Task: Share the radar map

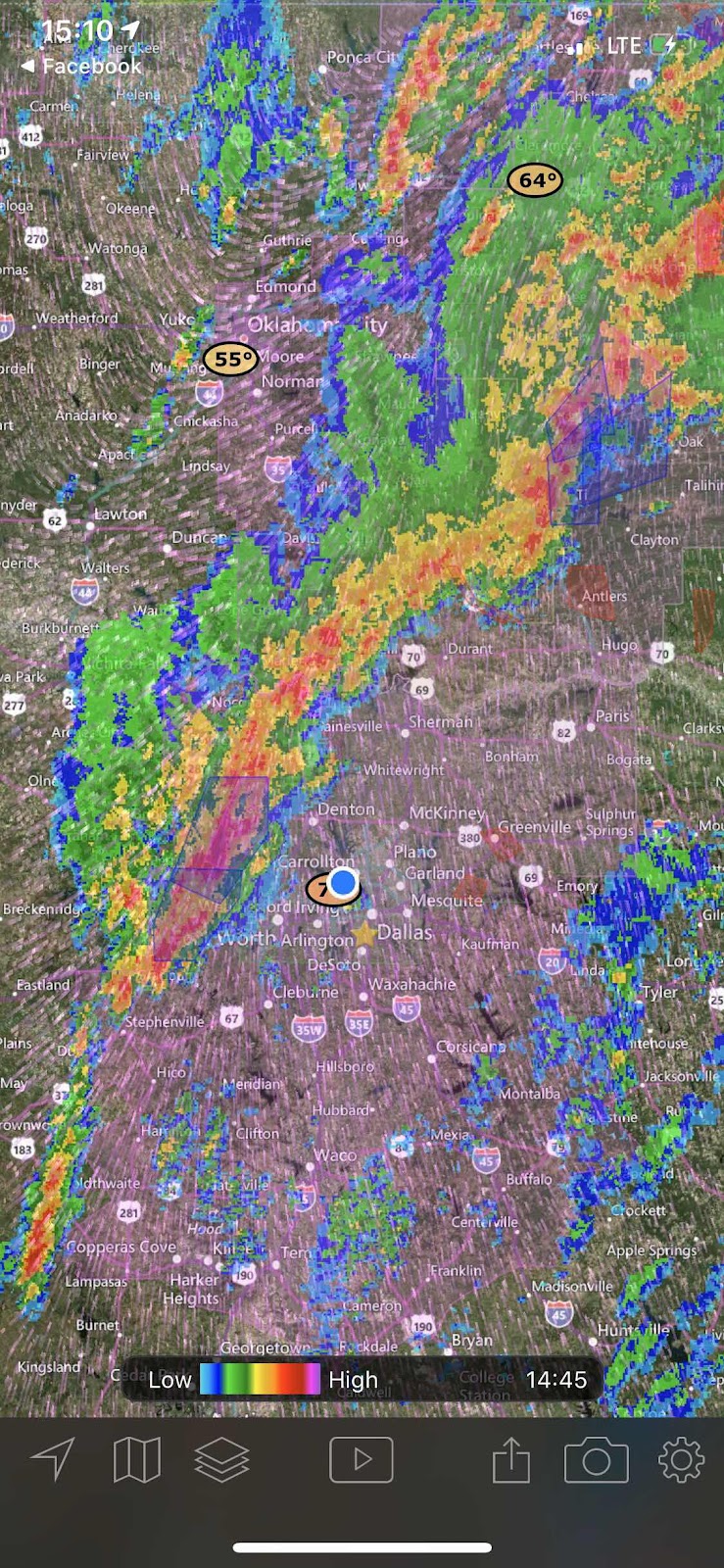Action: tap(510, 1460)
